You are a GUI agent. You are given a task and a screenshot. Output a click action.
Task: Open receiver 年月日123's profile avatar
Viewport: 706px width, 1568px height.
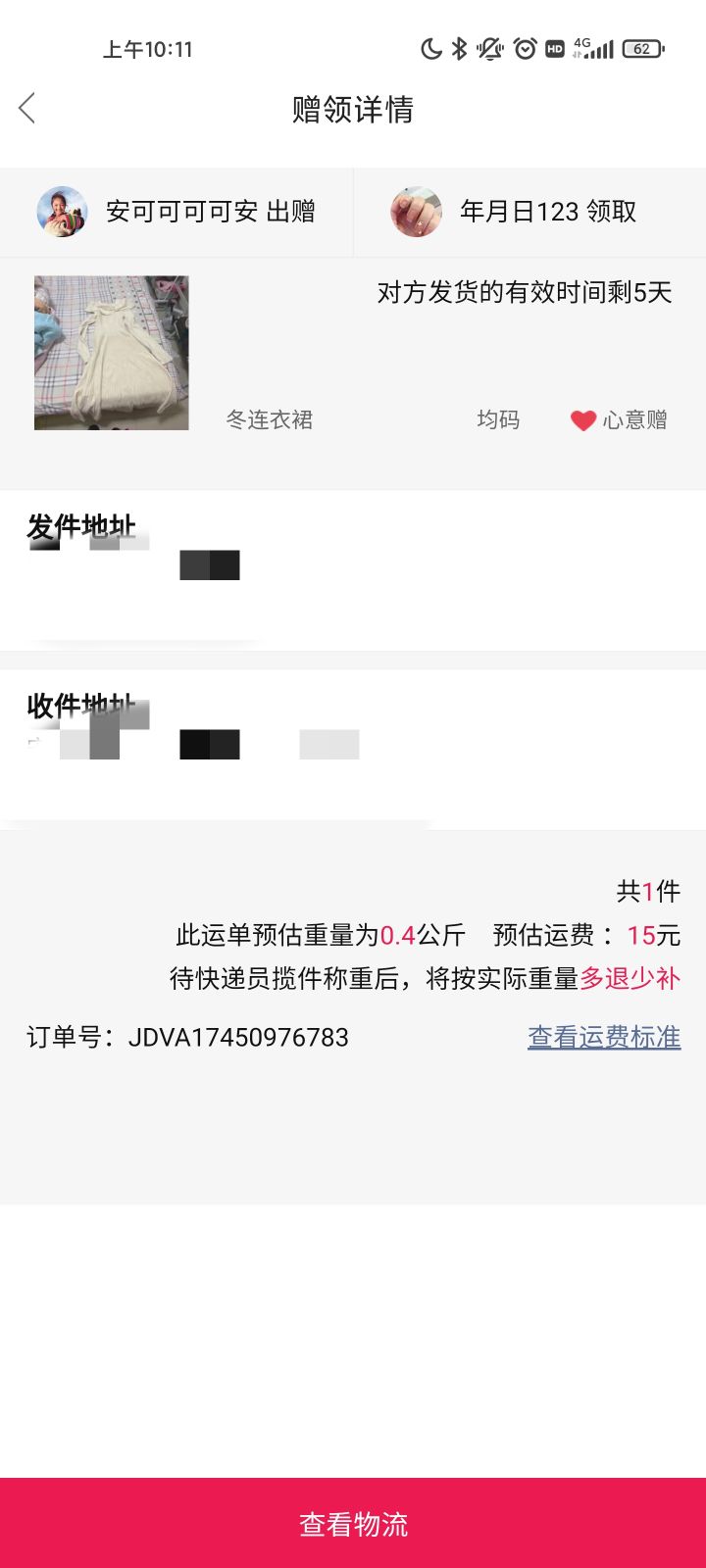tap(416, 212)
